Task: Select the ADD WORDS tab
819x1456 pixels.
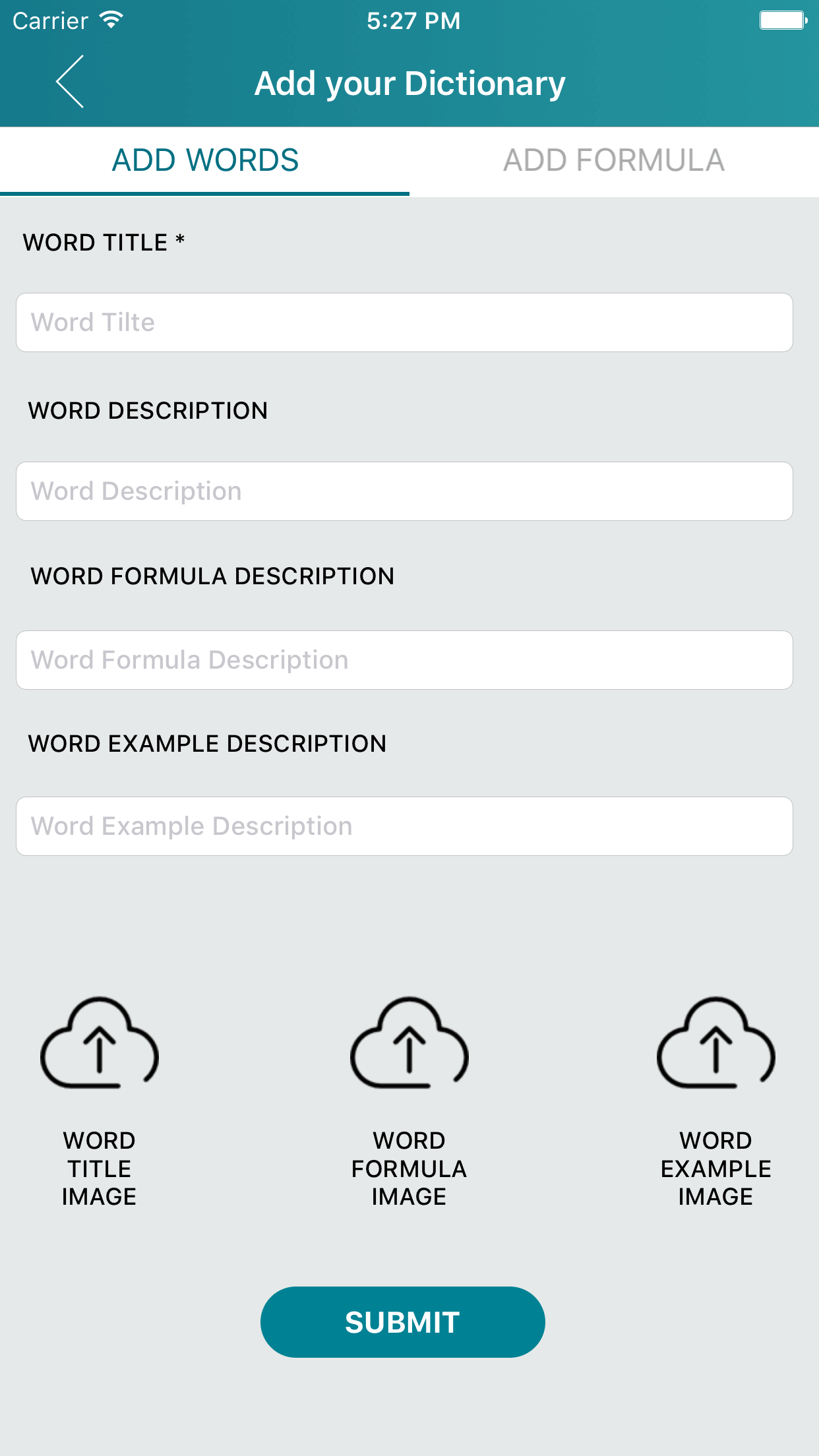Action: pyautogui.click(x=205, y=161)
